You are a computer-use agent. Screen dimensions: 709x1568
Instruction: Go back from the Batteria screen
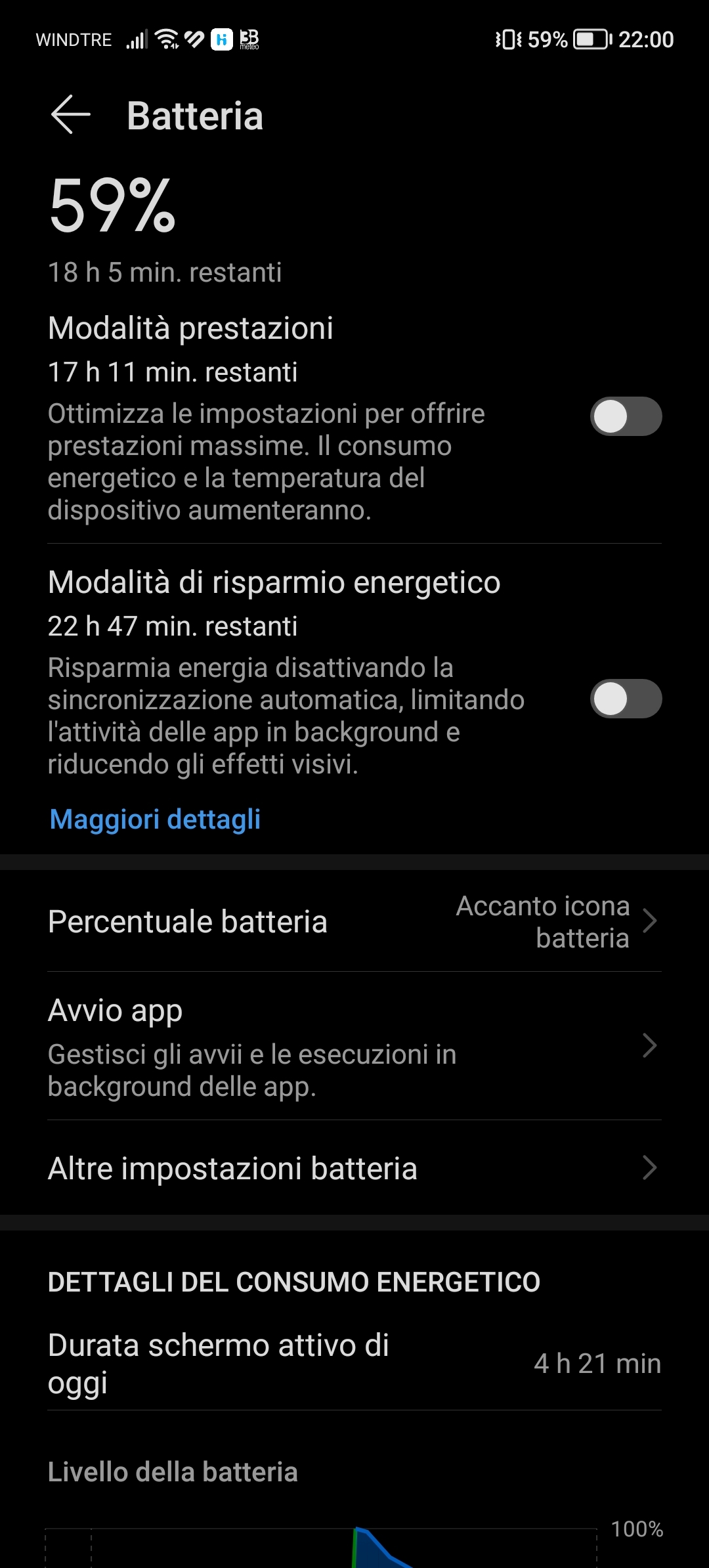click(71, 115)
